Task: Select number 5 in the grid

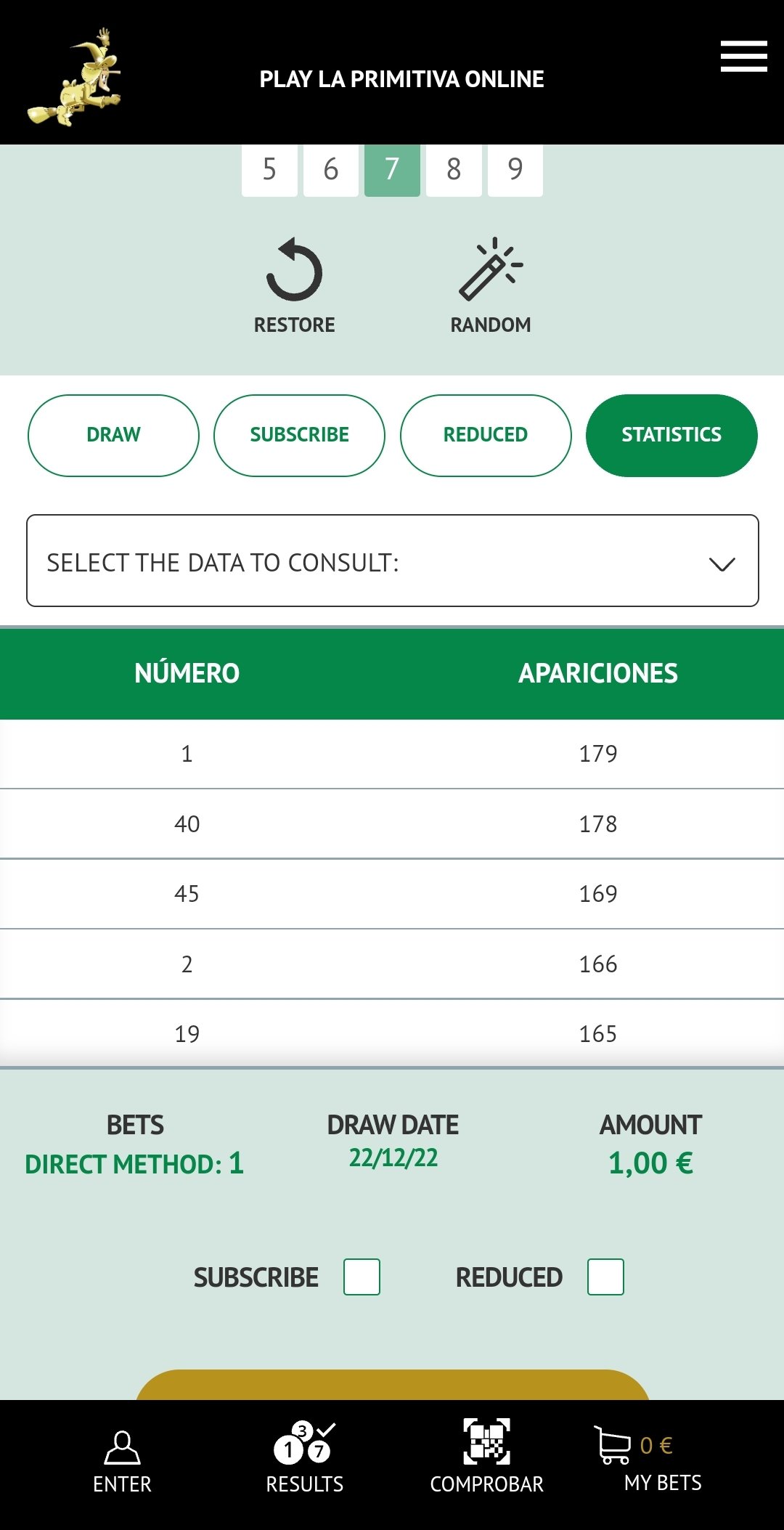Action: pyautogui.click(x=269, y=170)
